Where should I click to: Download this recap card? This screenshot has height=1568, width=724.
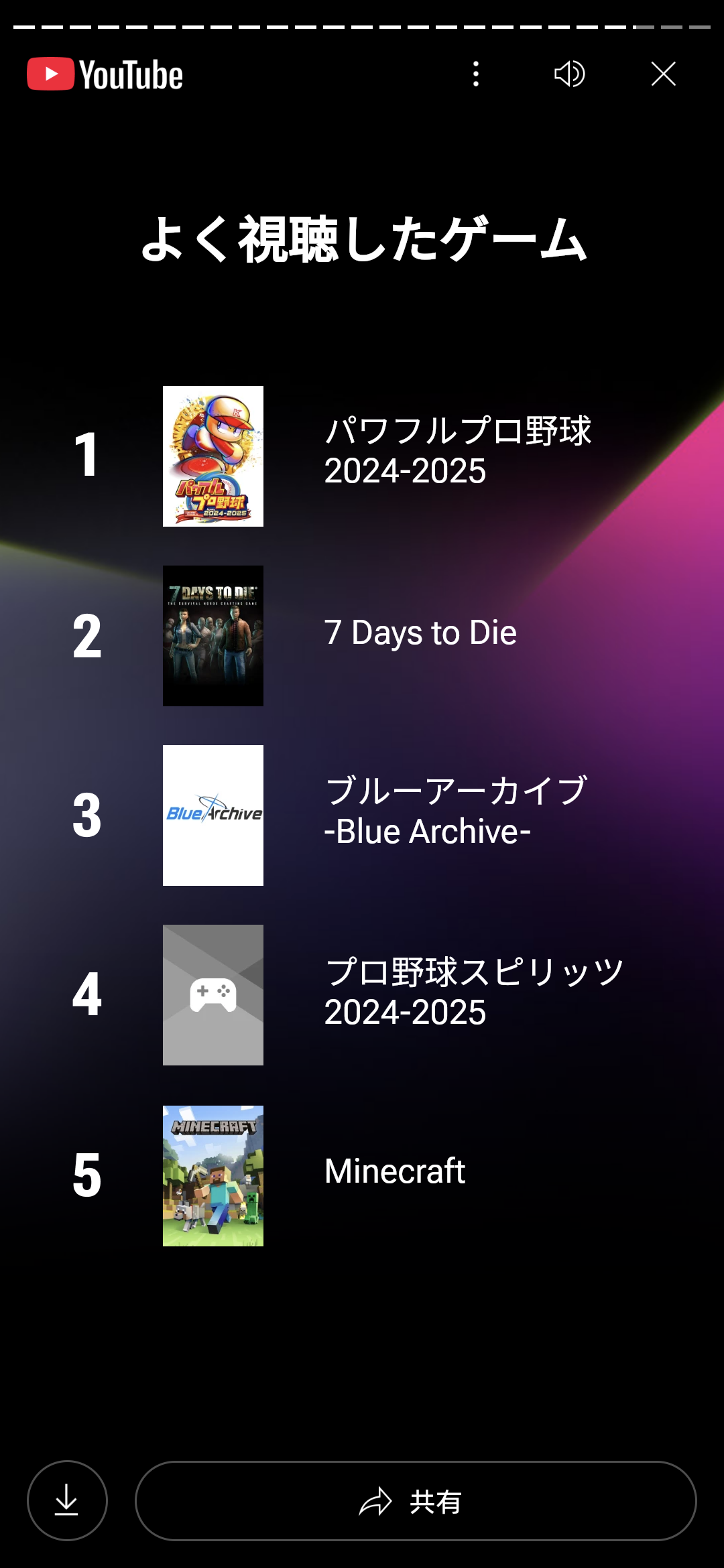[x=67, y=1500]
